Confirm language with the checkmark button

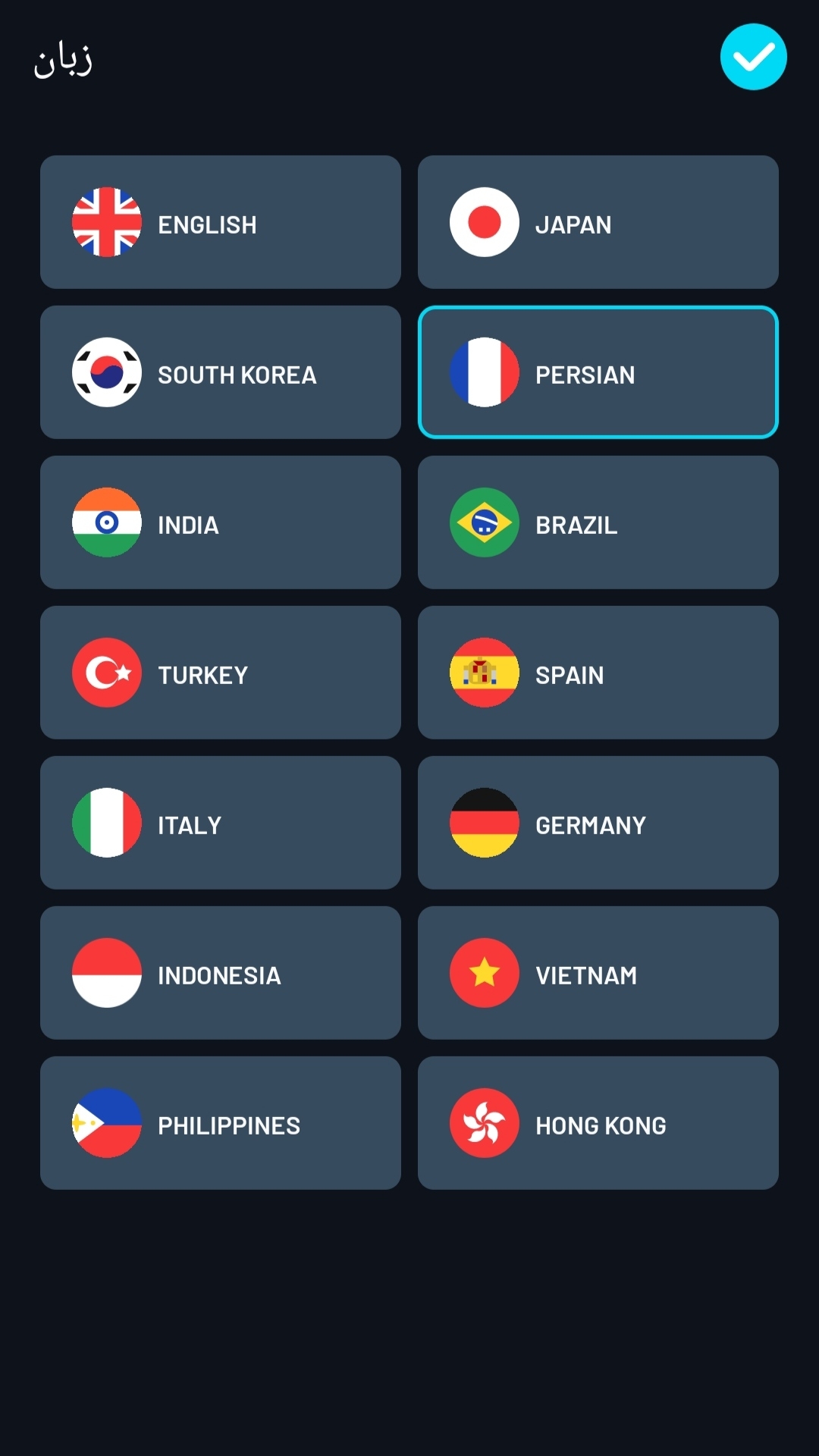tap(753, 57)
